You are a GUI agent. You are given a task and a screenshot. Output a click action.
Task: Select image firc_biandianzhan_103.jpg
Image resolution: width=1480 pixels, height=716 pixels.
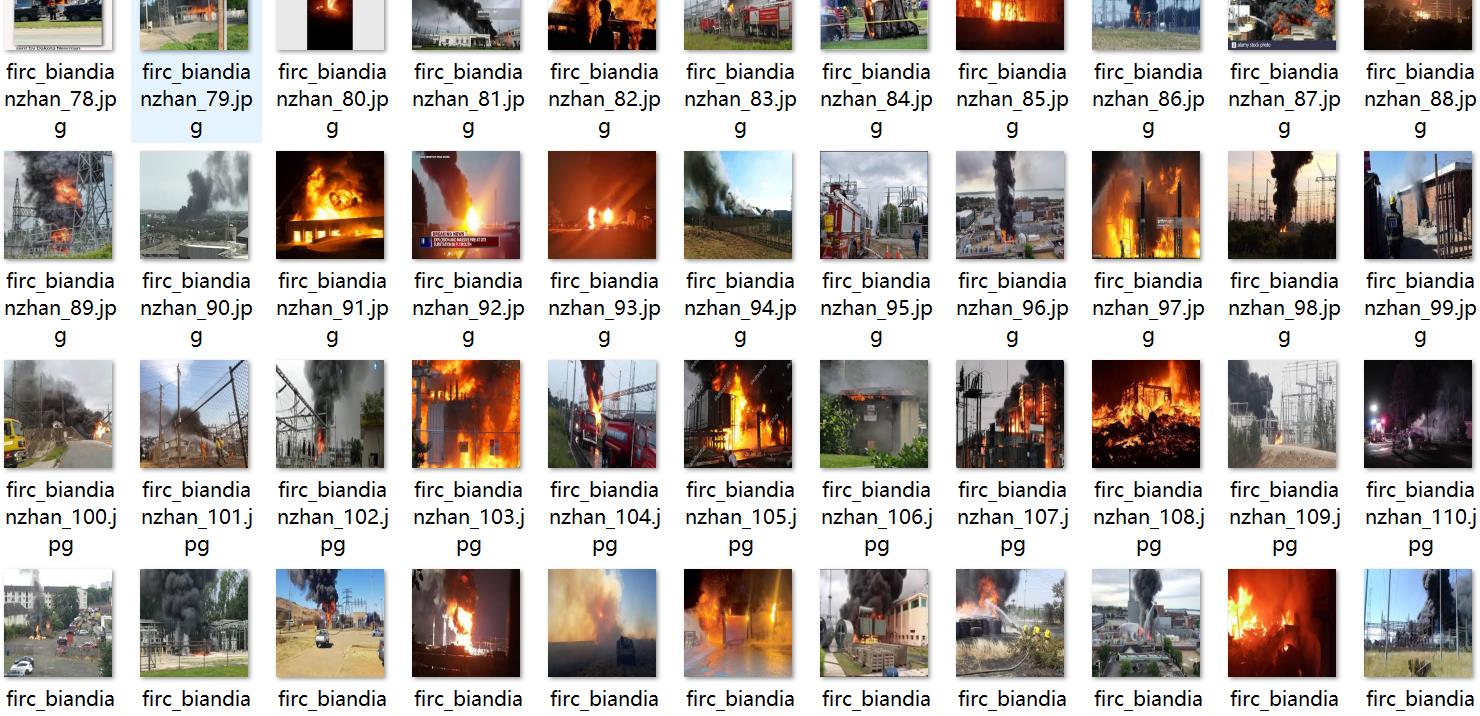click(x=467, y=414)
